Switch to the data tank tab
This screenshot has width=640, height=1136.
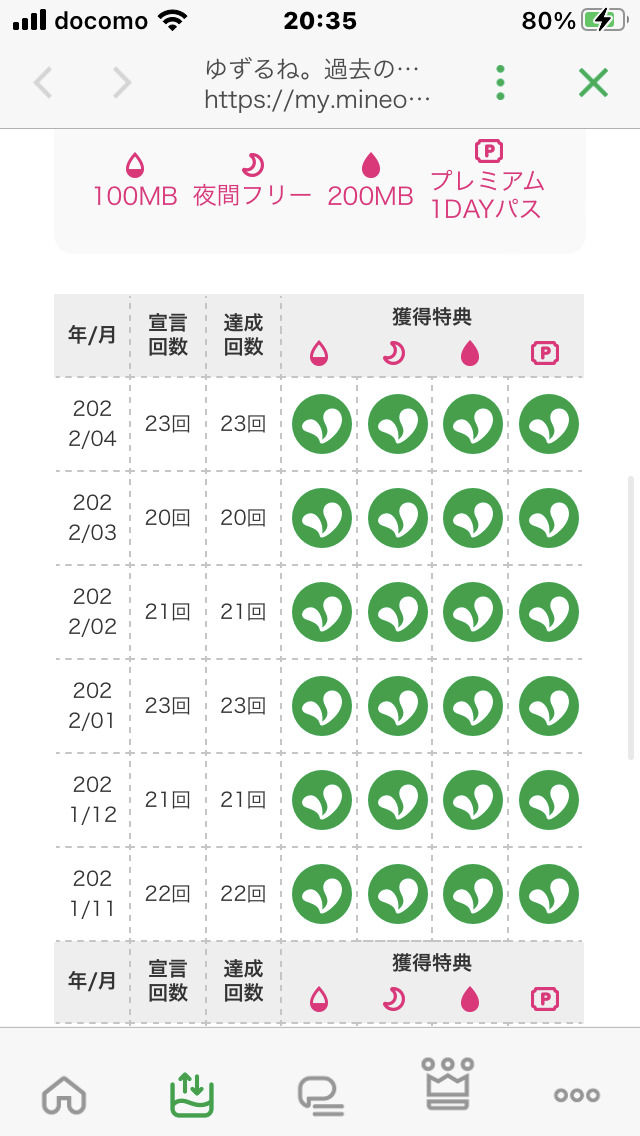[192, 1095]
